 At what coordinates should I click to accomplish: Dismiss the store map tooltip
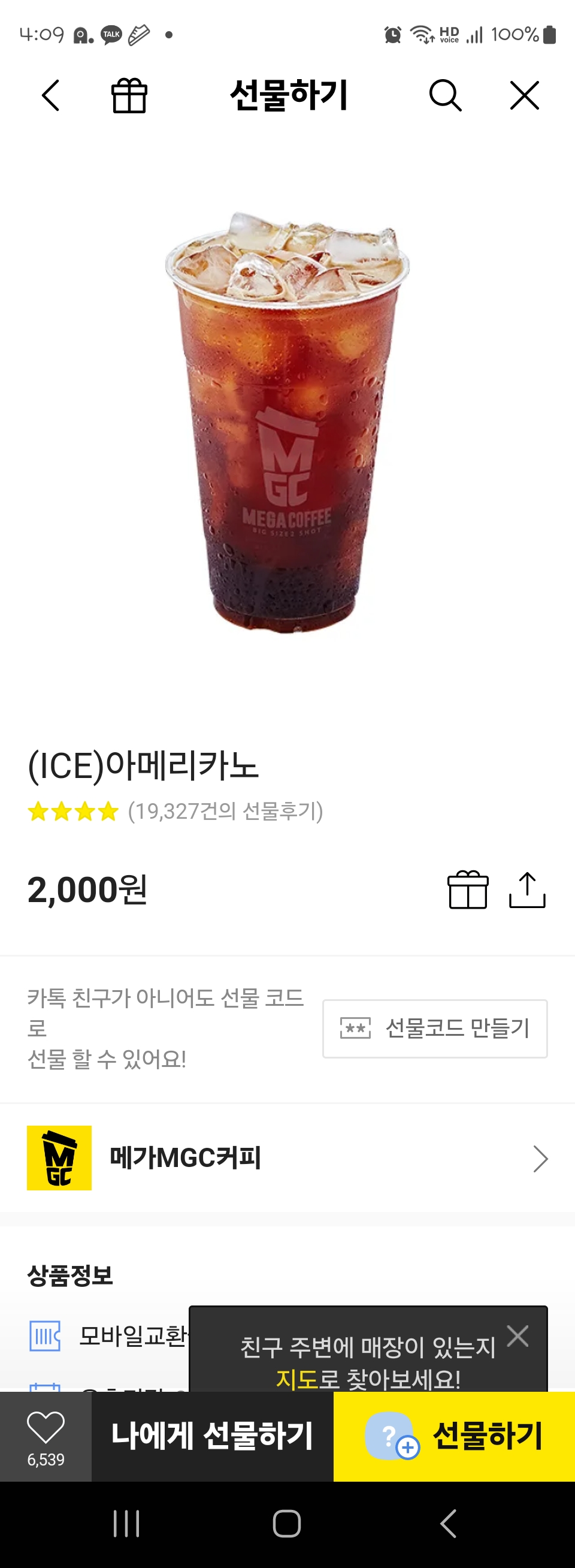click(517, 1335)
